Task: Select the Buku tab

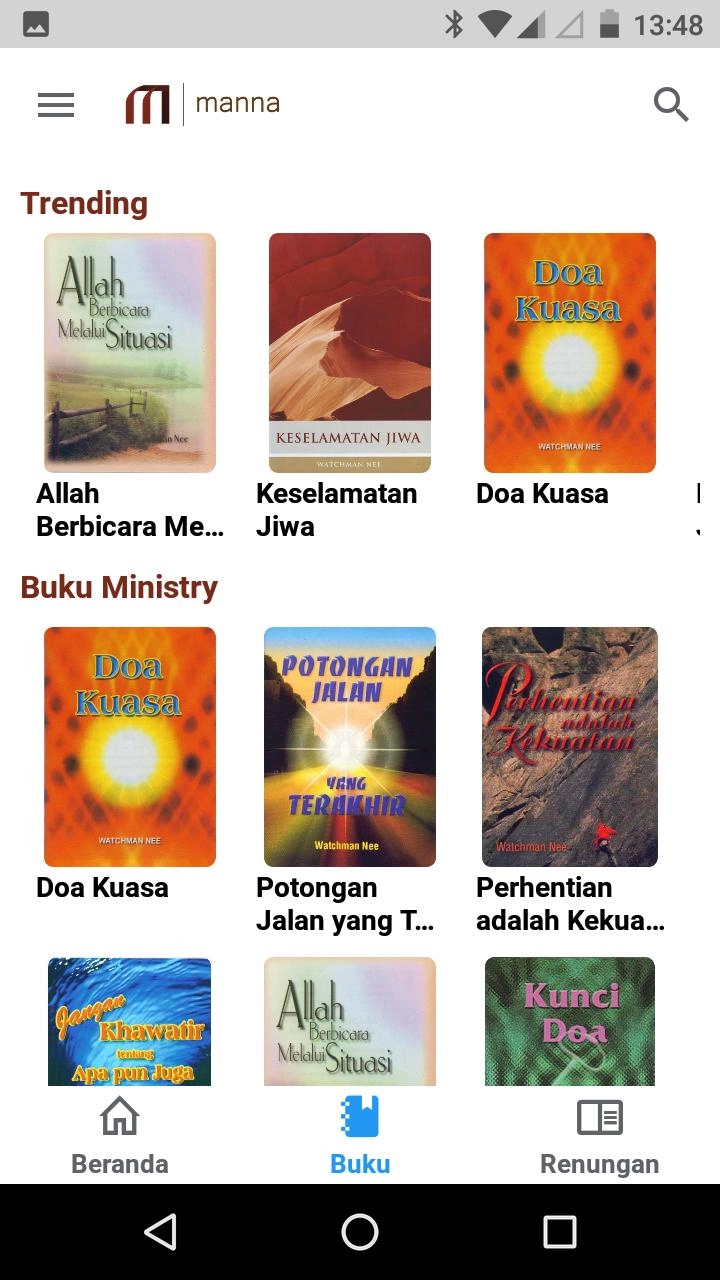Action: pyautogui.click(x=360, y=1136)
